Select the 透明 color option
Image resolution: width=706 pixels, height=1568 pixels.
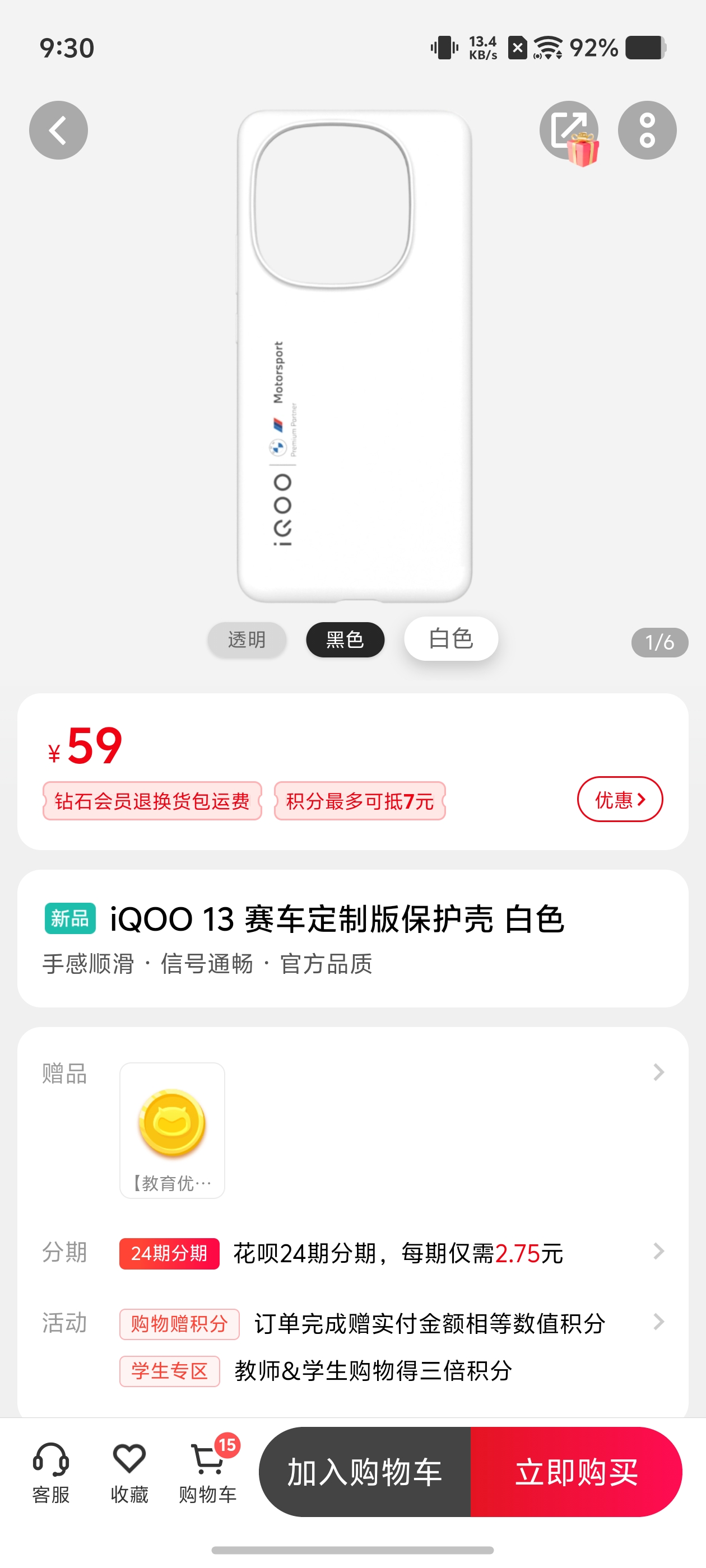pos(247,640)
